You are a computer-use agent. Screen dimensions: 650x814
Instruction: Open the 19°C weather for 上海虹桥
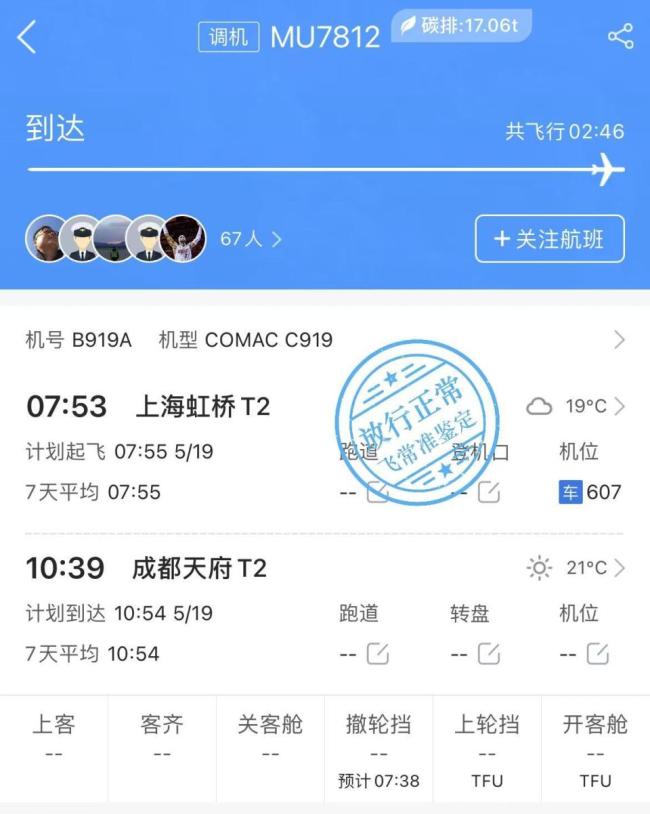coord(577,406)
